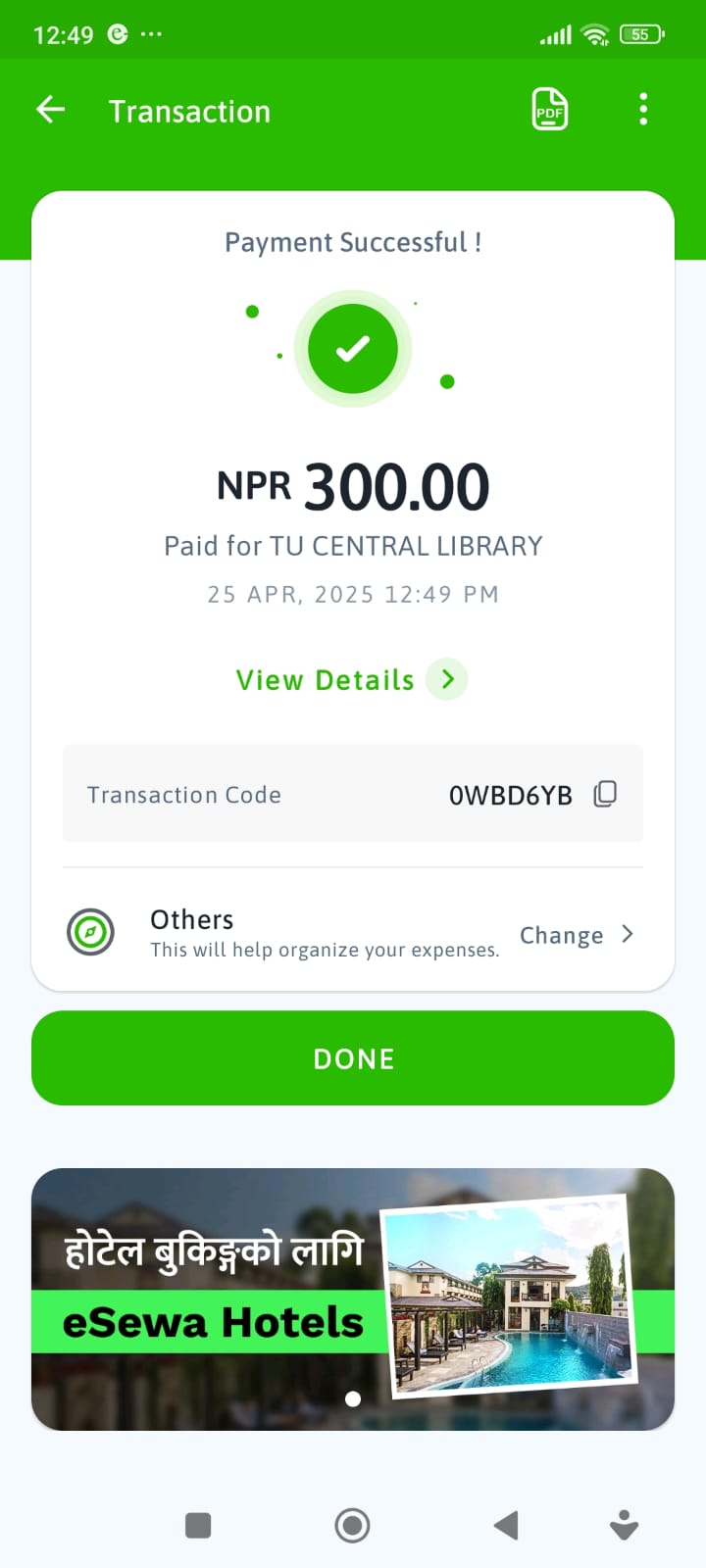The width and height of the screenshot is (706, 1568).
Task: Tap the system home button
Action: 352,1525
